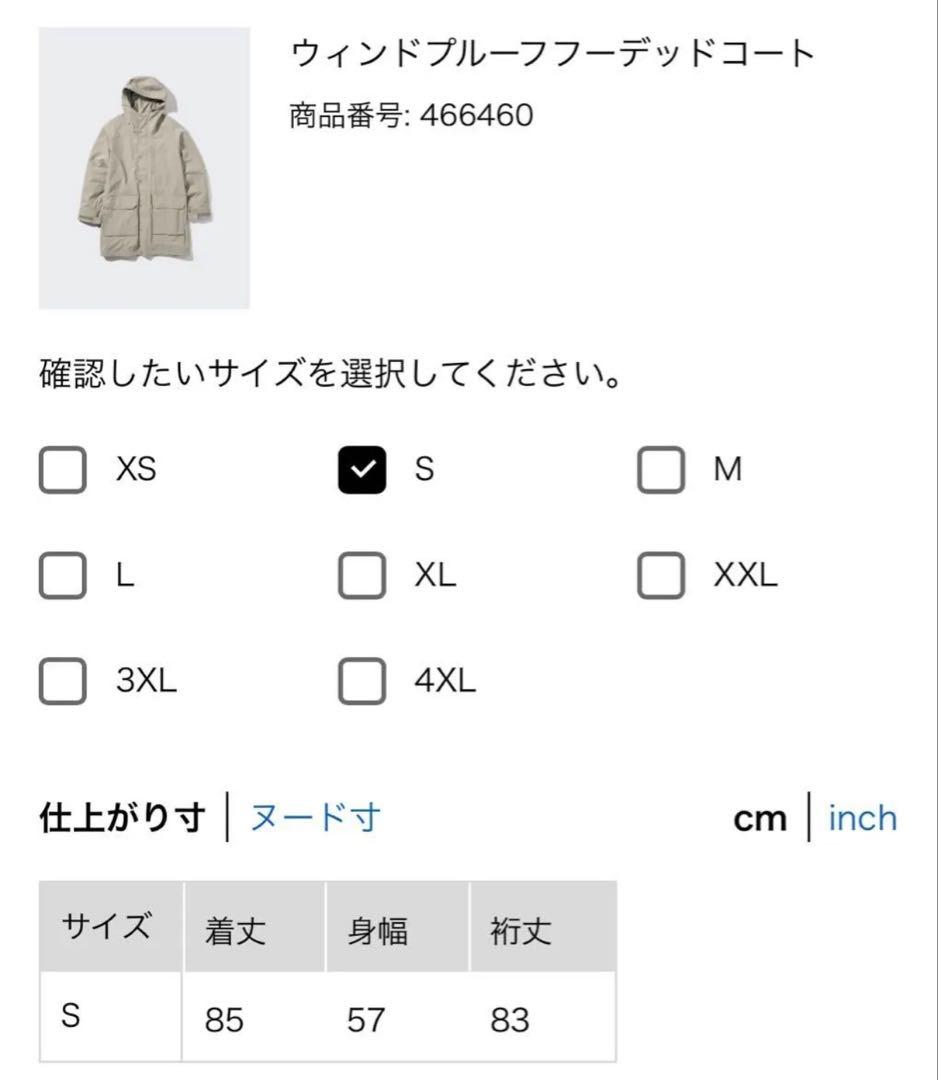Choose the XL size checkbox

tap(362, 575)
